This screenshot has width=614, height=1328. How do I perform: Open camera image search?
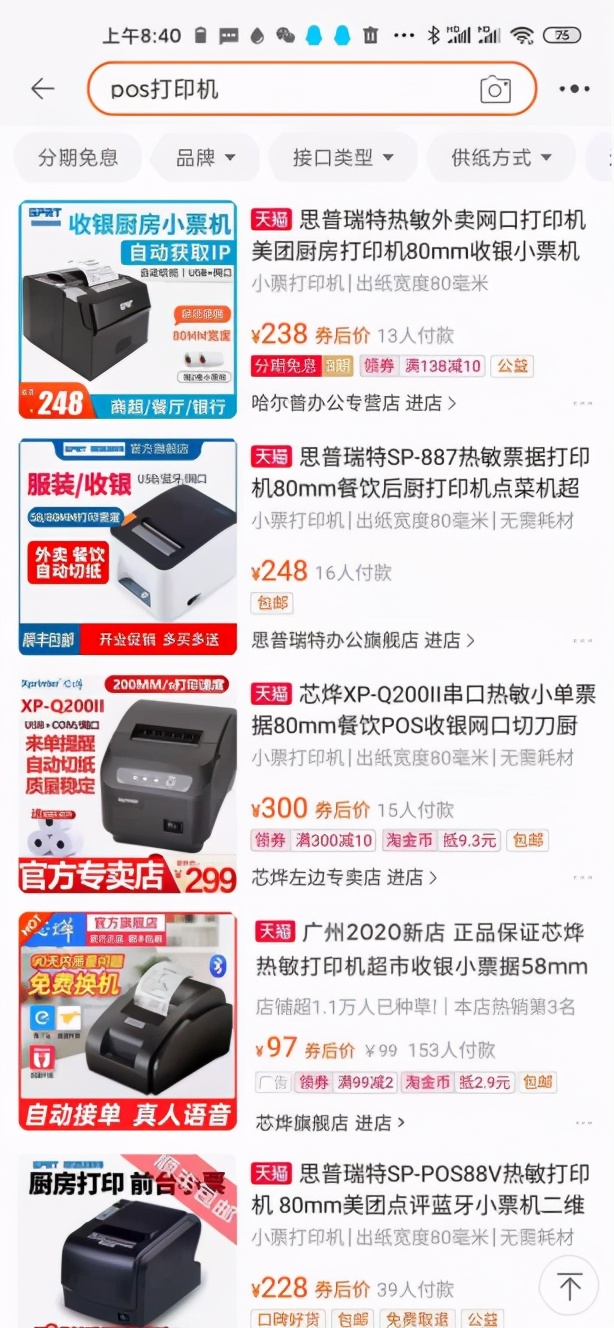495,89
